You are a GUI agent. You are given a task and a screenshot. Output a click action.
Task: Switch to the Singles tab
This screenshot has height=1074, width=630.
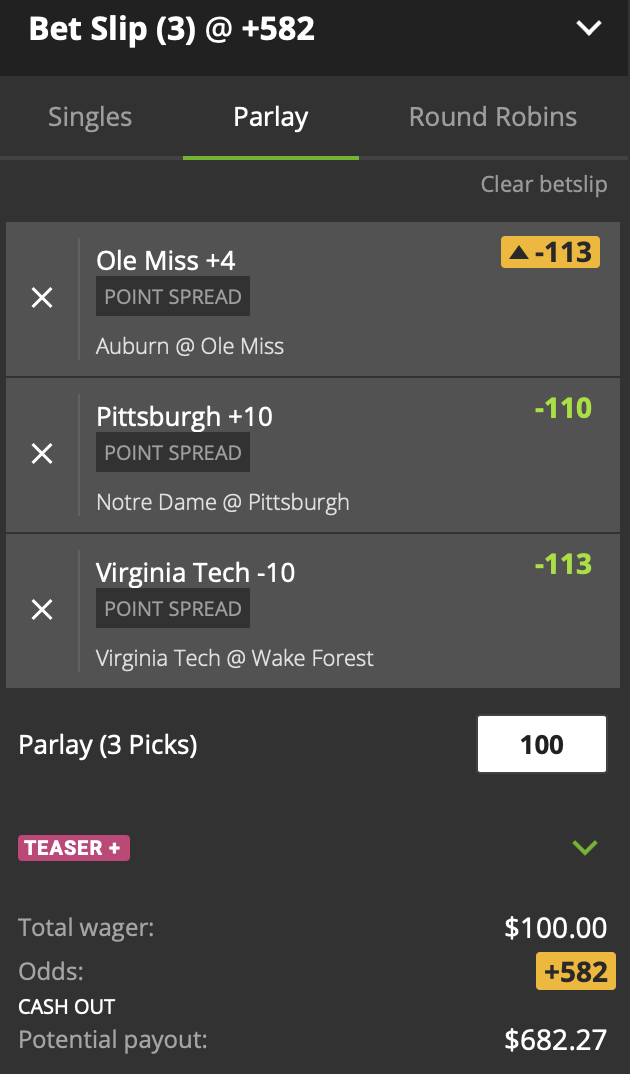90,117
